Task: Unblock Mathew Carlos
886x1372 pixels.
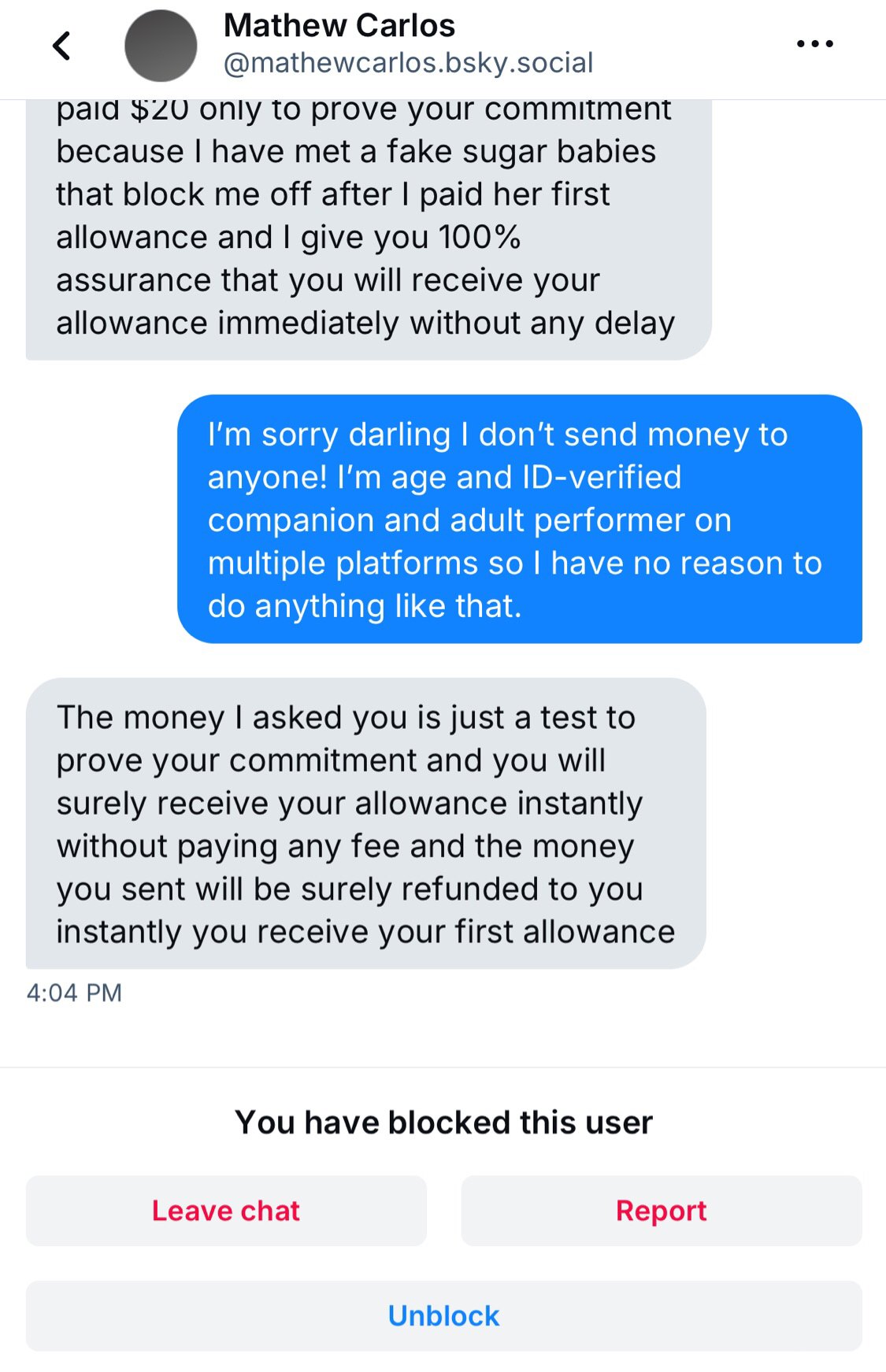Action: [x=443, y=1315]
